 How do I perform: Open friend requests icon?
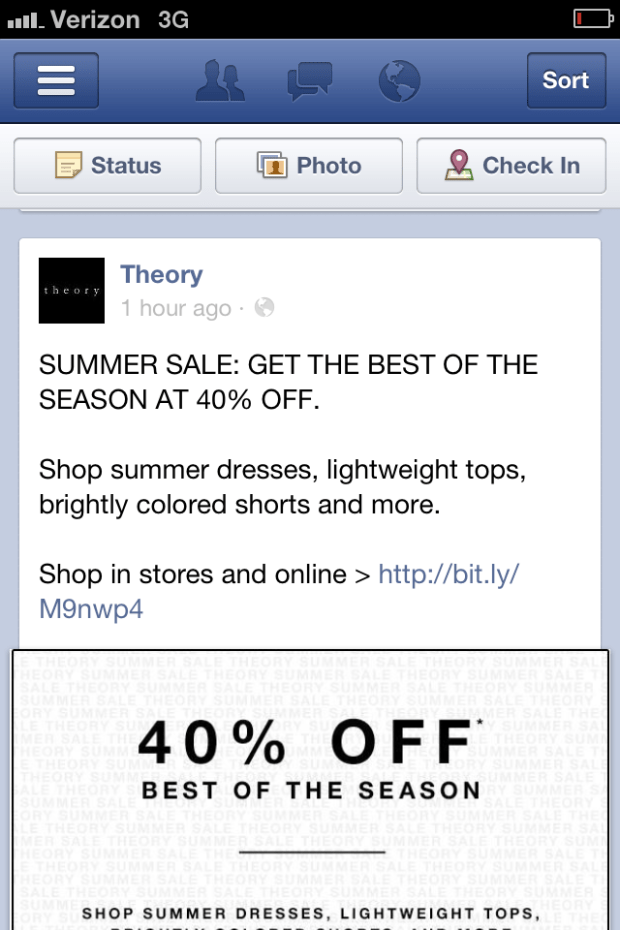(x=220, y=80)
